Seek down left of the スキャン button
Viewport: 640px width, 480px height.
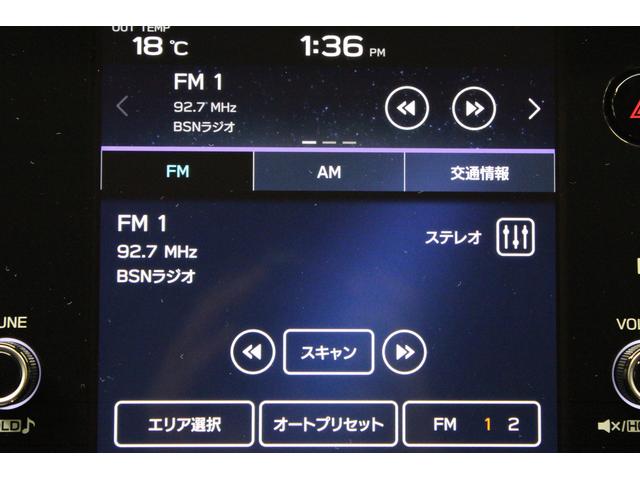click(x=253, y=352)
